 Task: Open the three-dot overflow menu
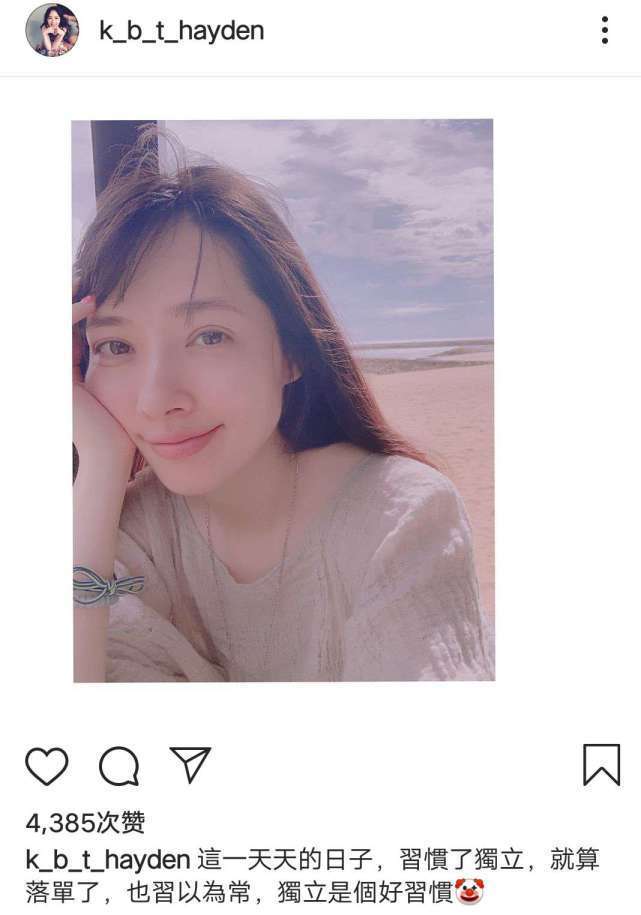pos(605,30)
